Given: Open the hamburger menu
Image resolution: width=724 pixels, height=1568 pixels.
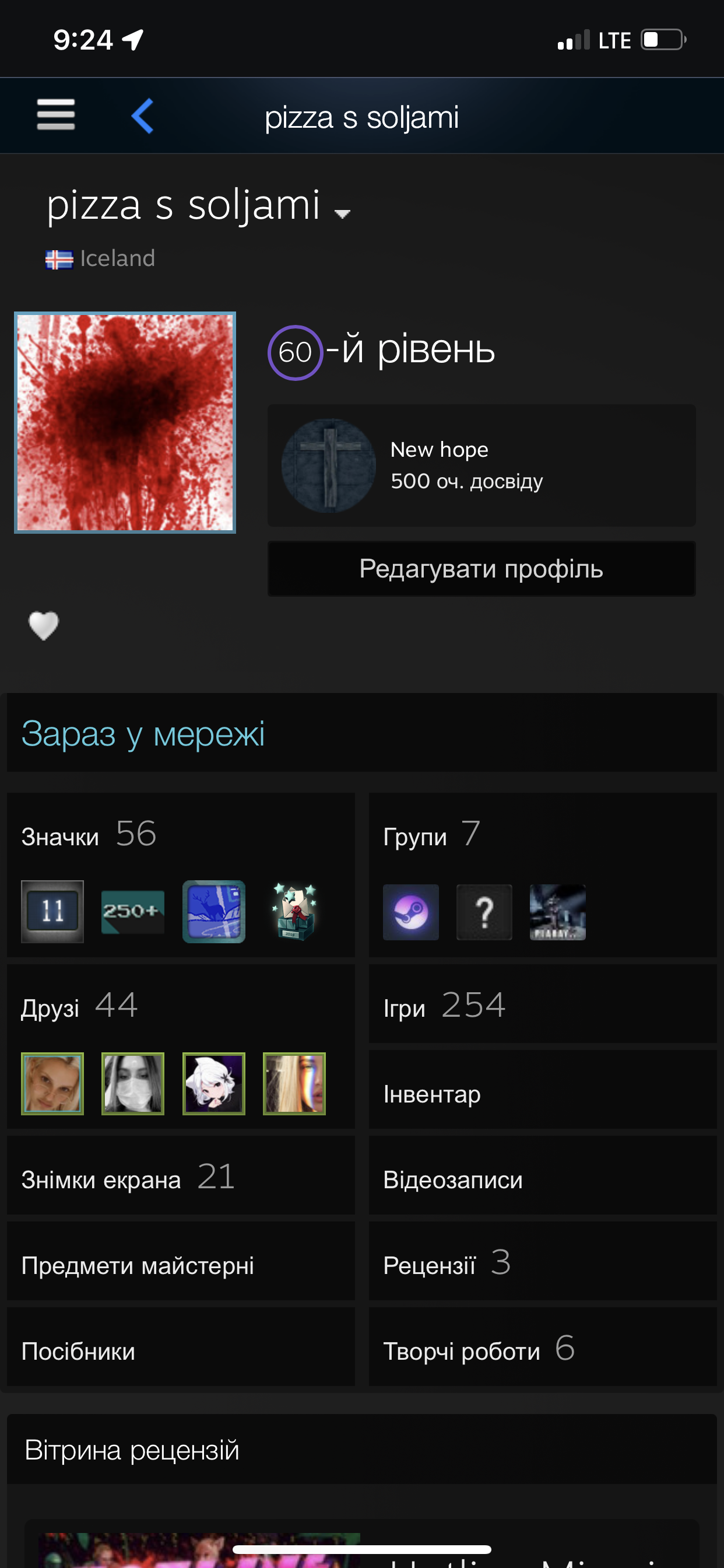Looking at the screenshot, I should click(55, 114).
